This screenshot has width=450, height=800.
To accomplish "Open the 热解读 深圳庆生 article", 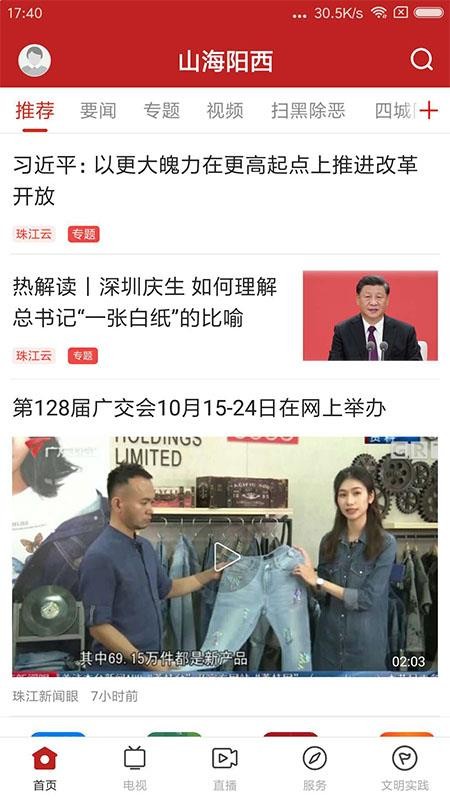I will 145,302.
